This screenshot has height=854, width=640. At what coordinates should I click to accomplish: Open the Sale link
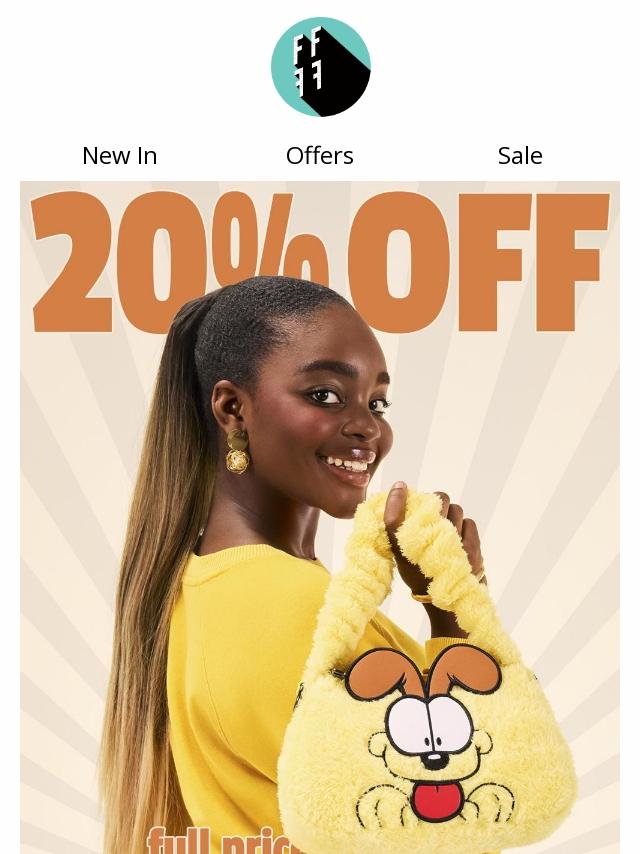(520, 156)
